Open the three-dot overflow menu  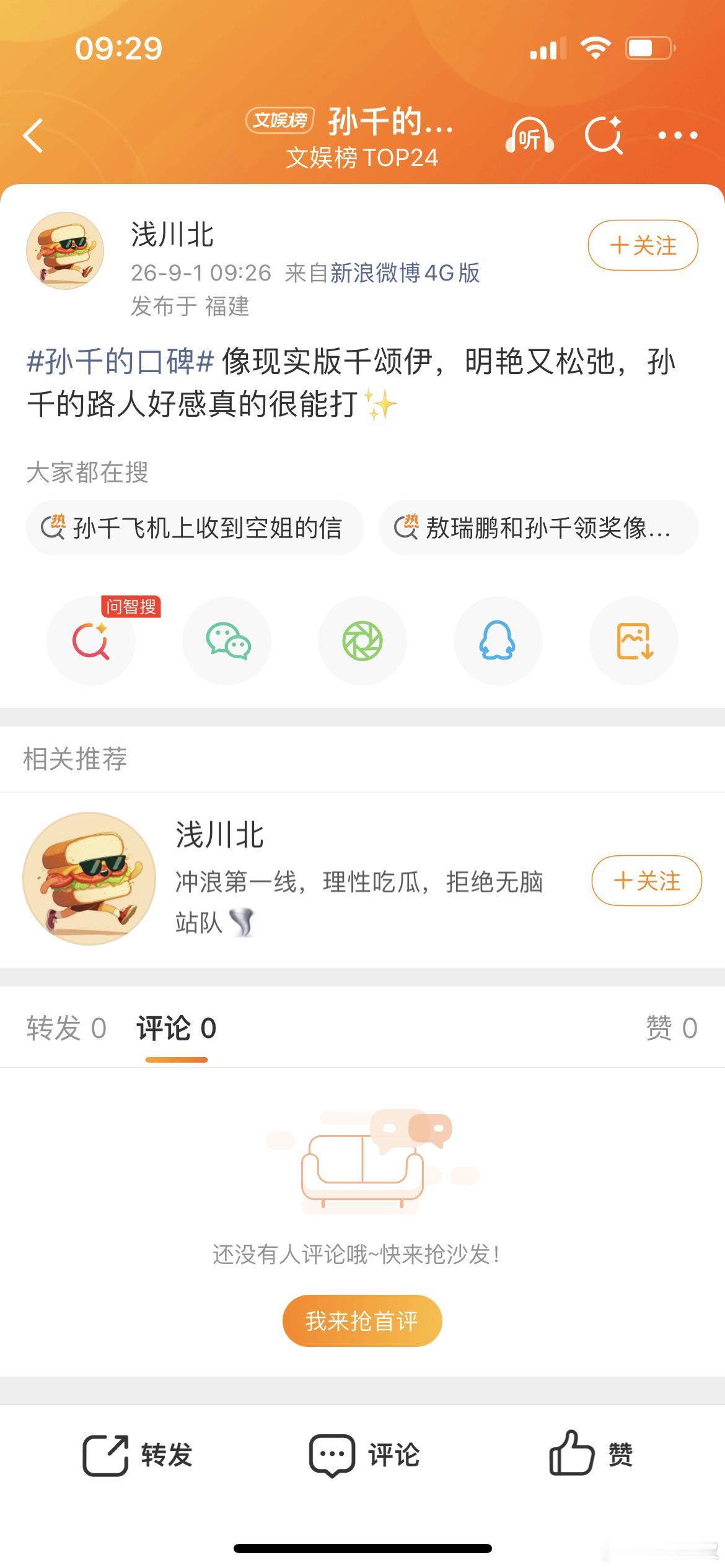click(677, 135)
